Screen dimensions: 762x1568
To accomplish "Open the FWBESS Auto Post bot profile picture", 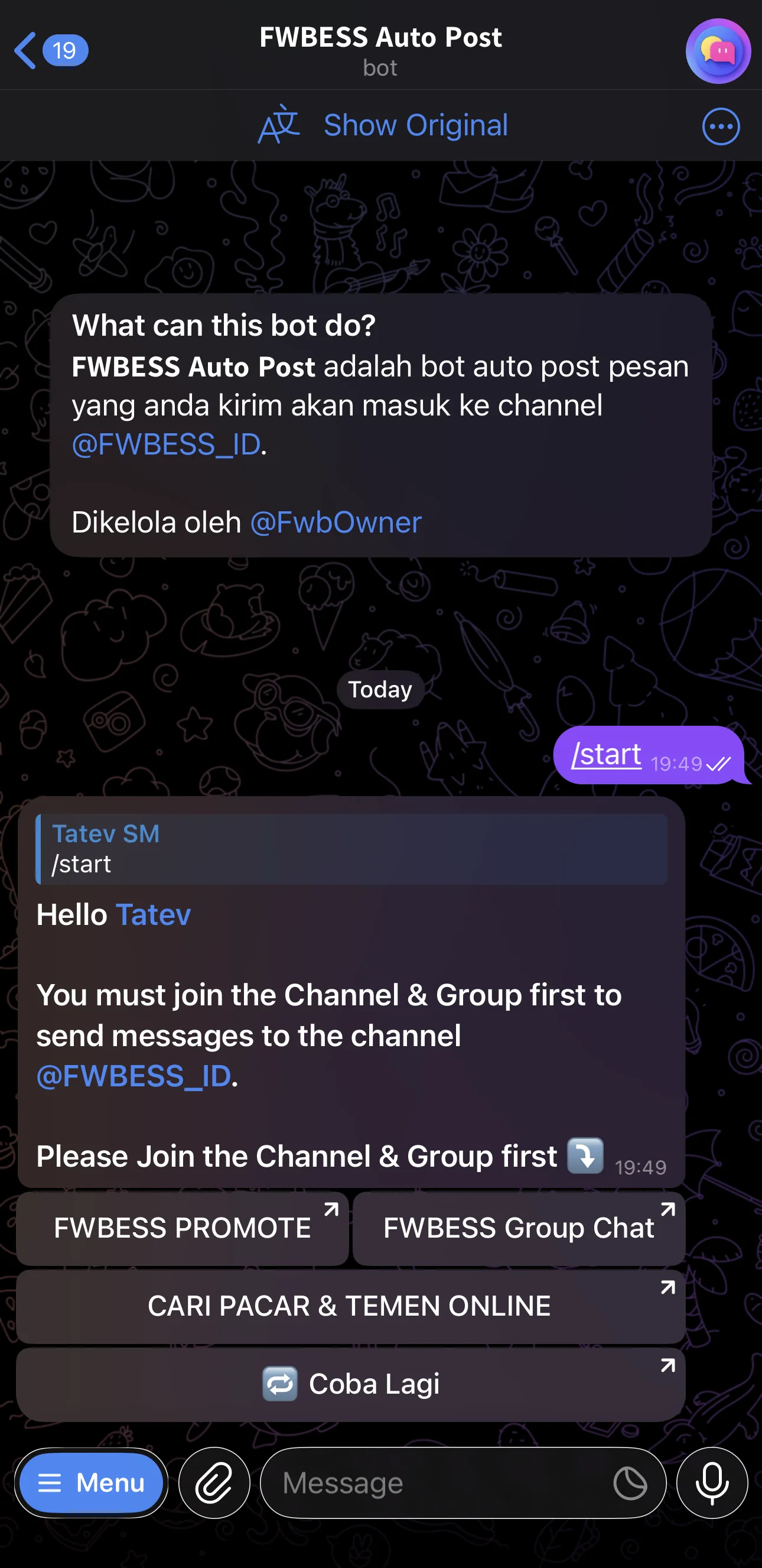I will click(x=718, y=50).
